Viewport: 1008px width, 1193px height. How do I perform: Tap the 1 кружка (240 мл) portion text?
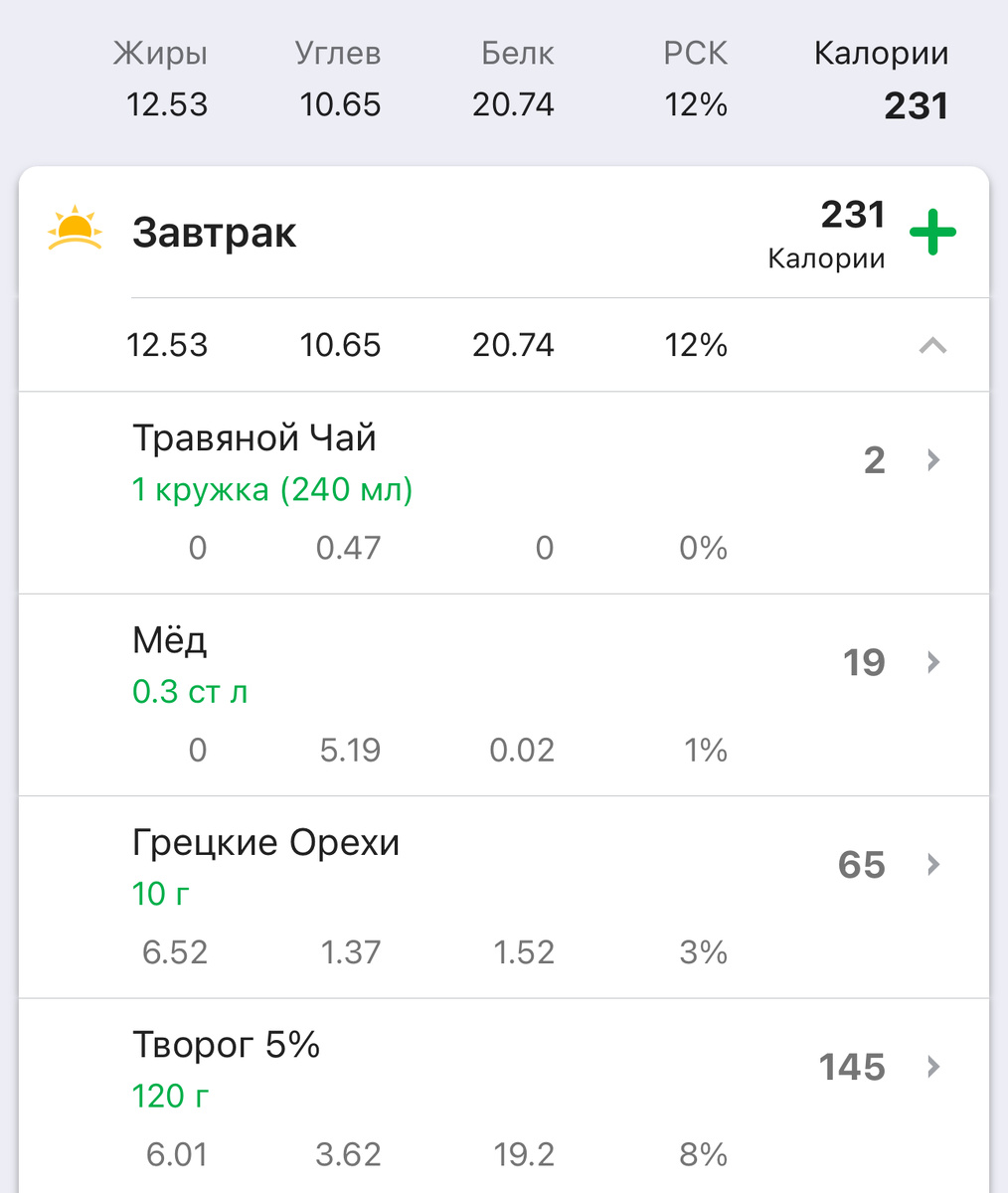pyautogui.click(x=272, y=489)
